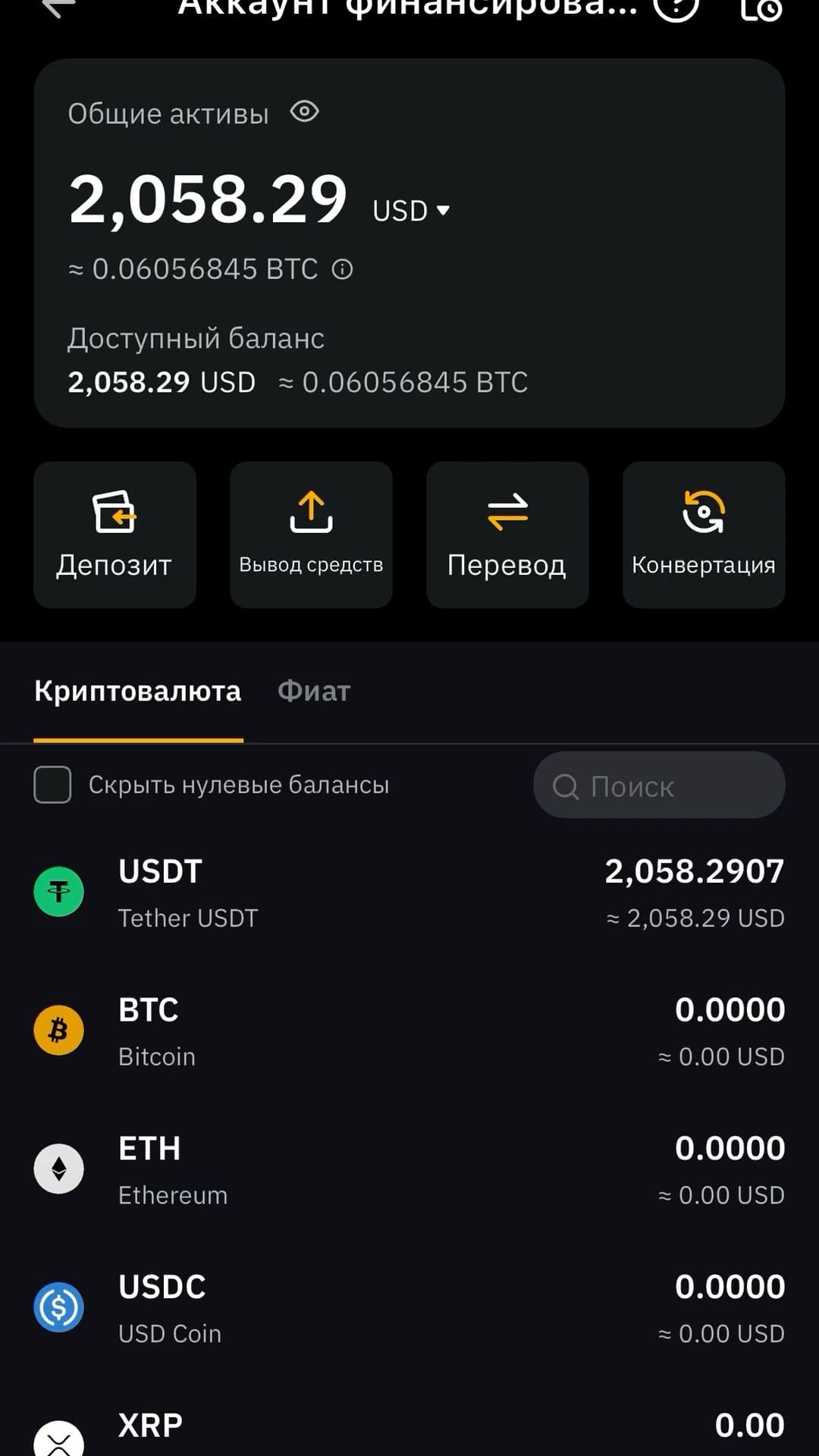The height and width of the screenshot is (1456, 819).
Task: Show info about the BTC estimate
Action: coord(343,269)
